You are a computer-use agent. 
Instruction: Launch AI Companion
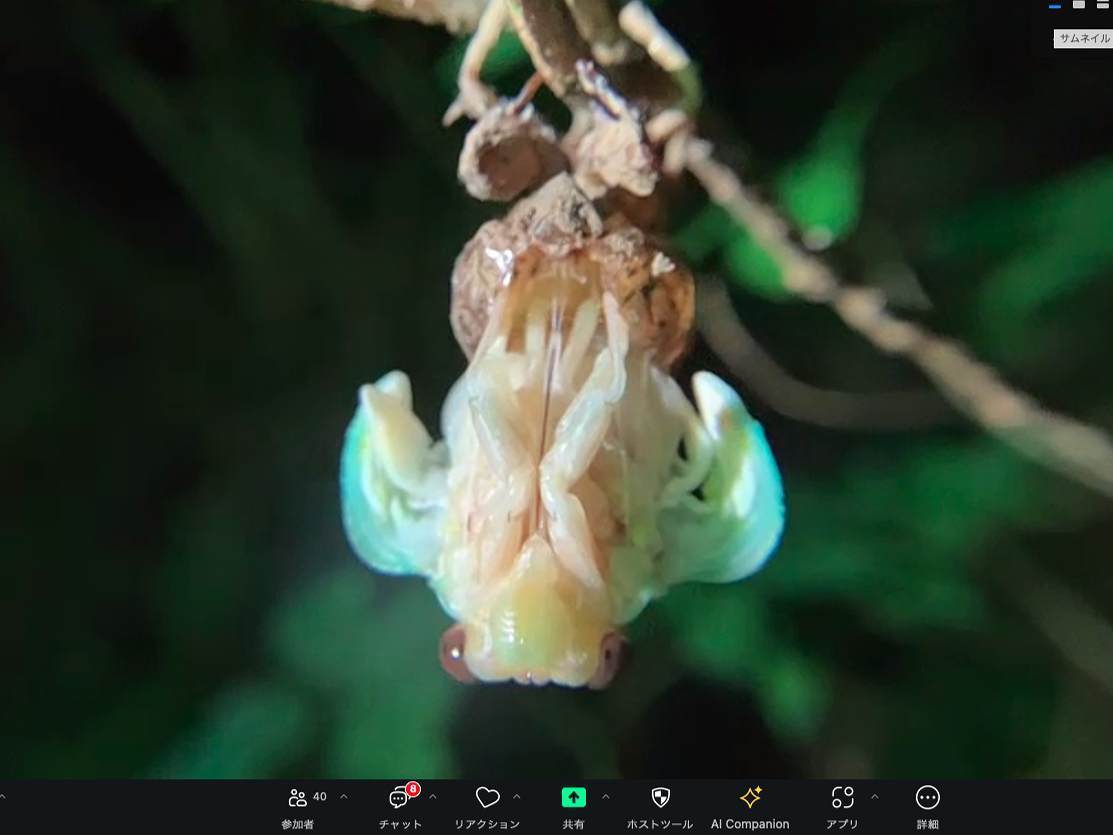coord(750,807)
